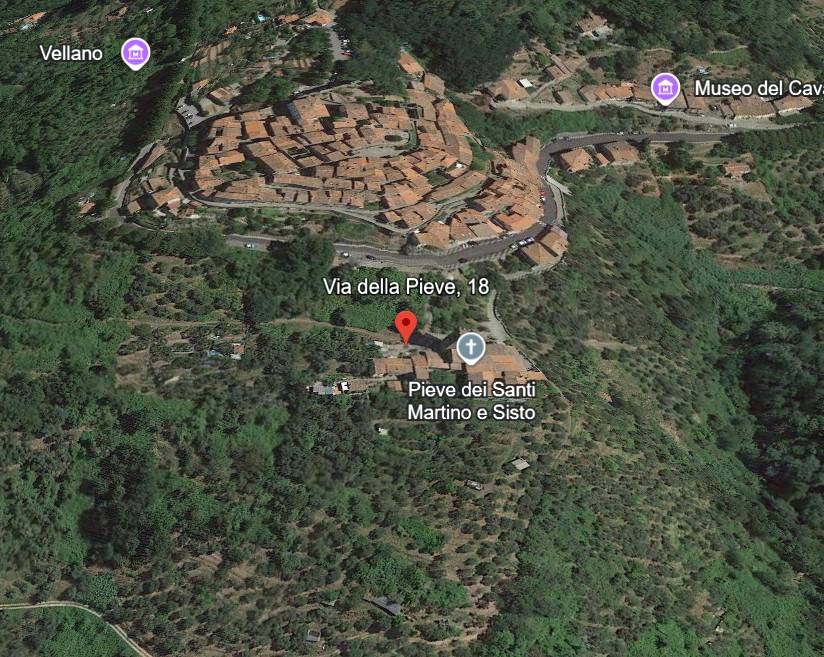Select the Museo del Cava museum marker
The image size is (824, 657).
click(x=665, y=88)
